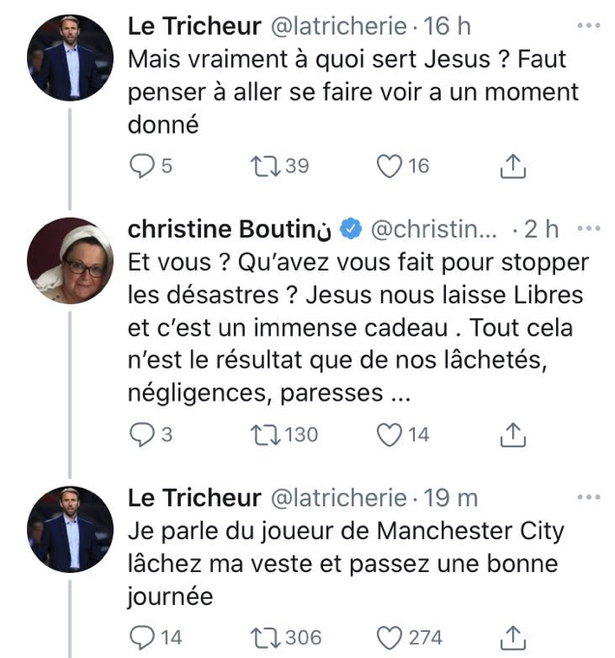Like christine Boutin's tweet
The width and height of the screenshot is (615, 658).
point(388,434)
